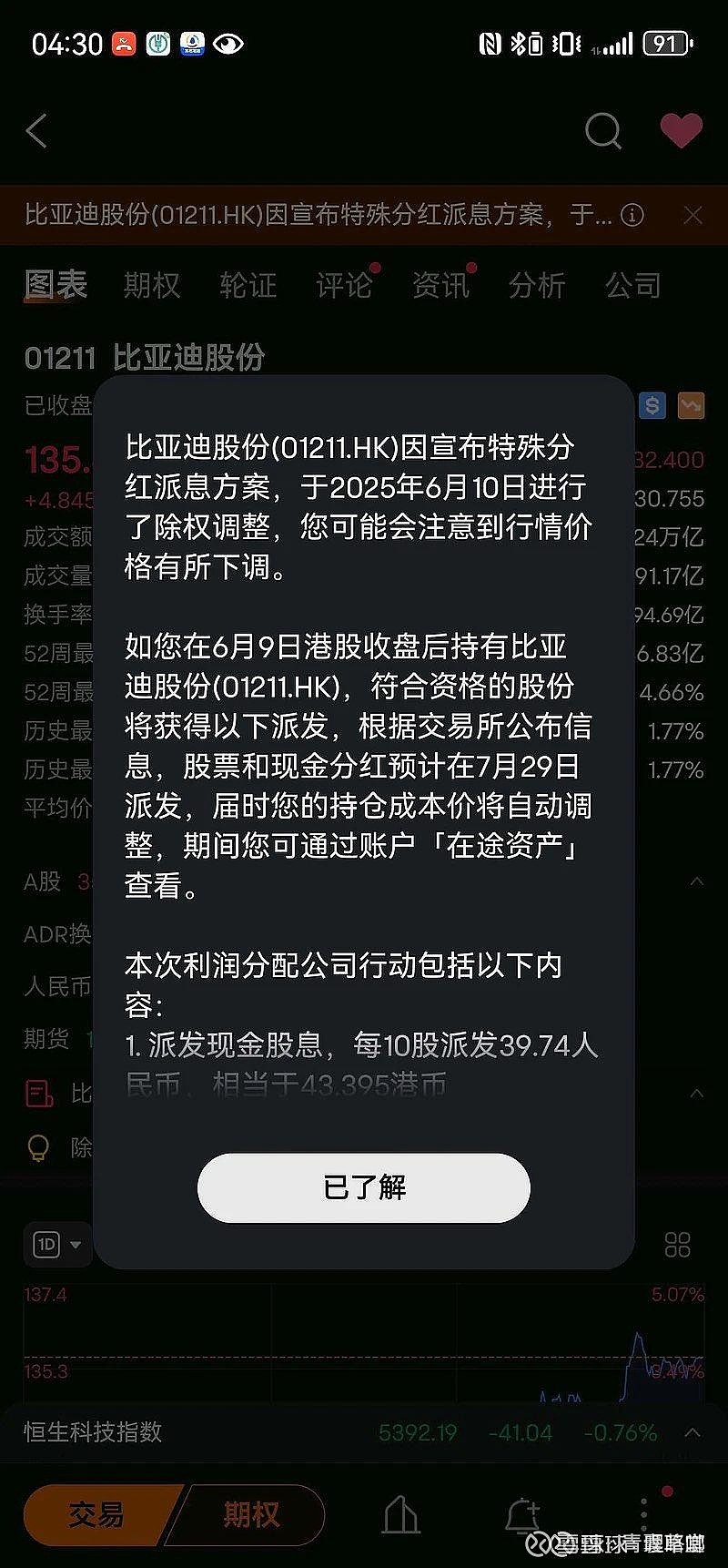
Task: Tap the 已了解 confirmation button
Action: click(363, 1187)
